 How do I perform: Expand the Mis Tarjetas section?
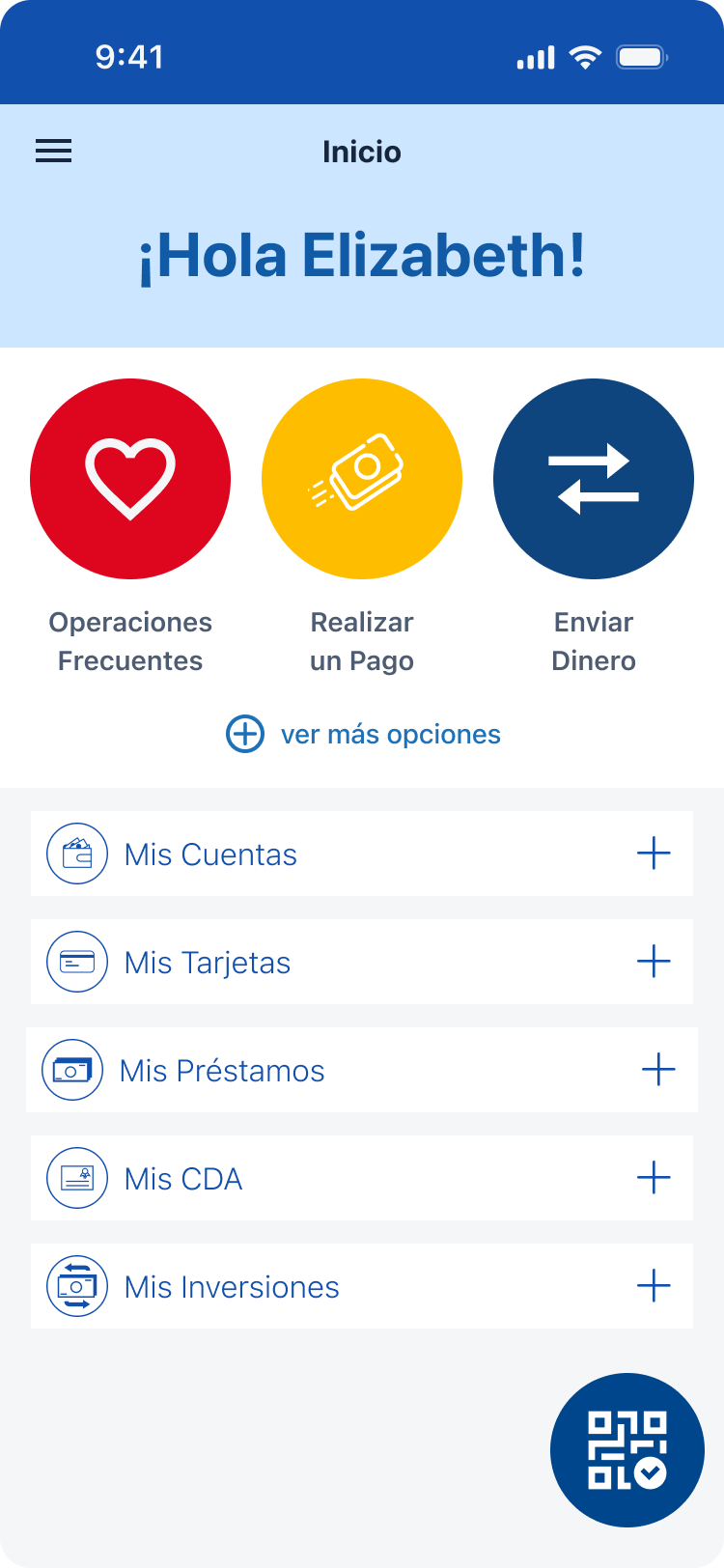(x=654, y=962)
